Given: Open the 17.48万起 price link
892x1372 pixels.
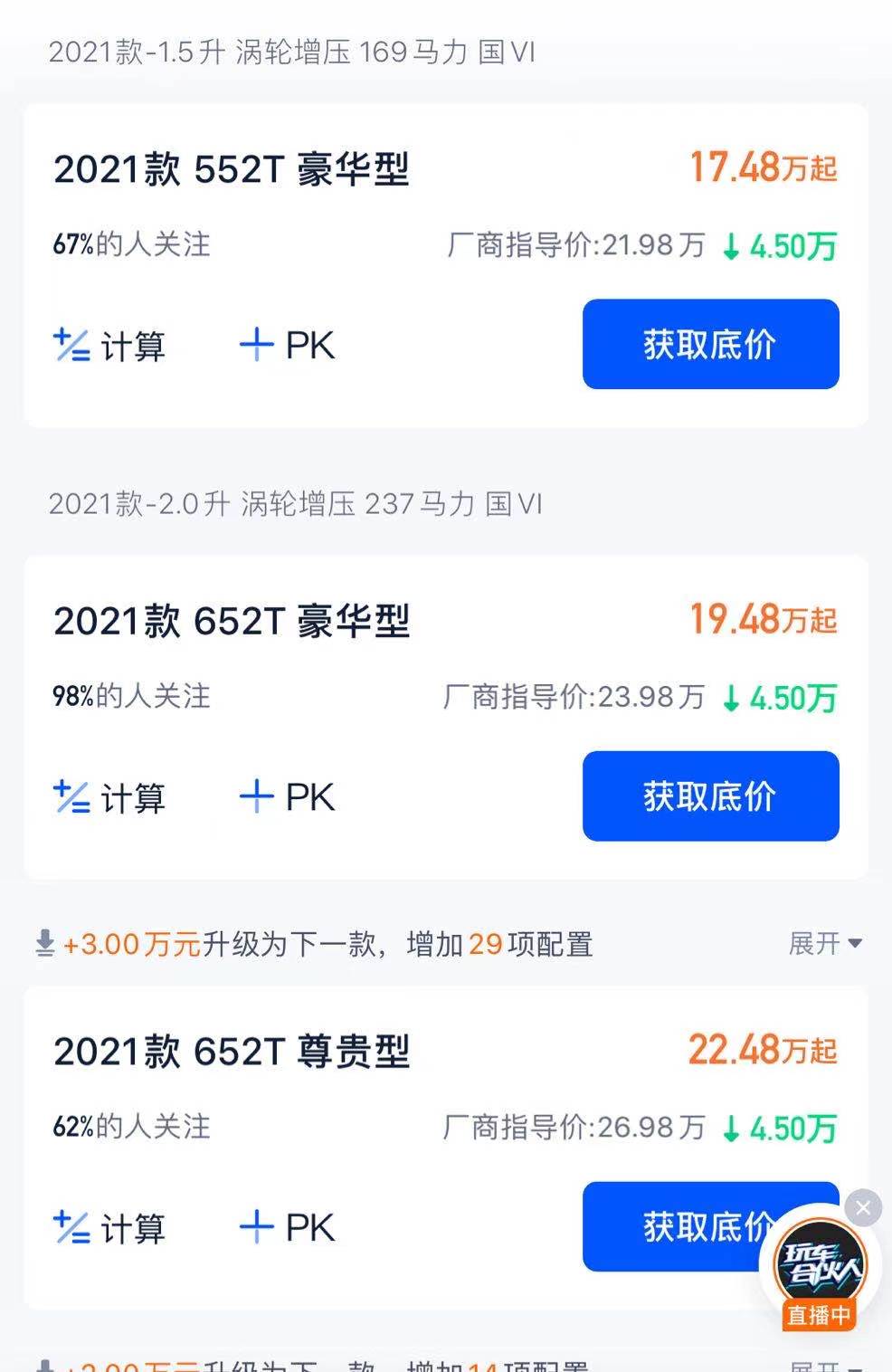Looking at the screenshot, I should 764,167.
